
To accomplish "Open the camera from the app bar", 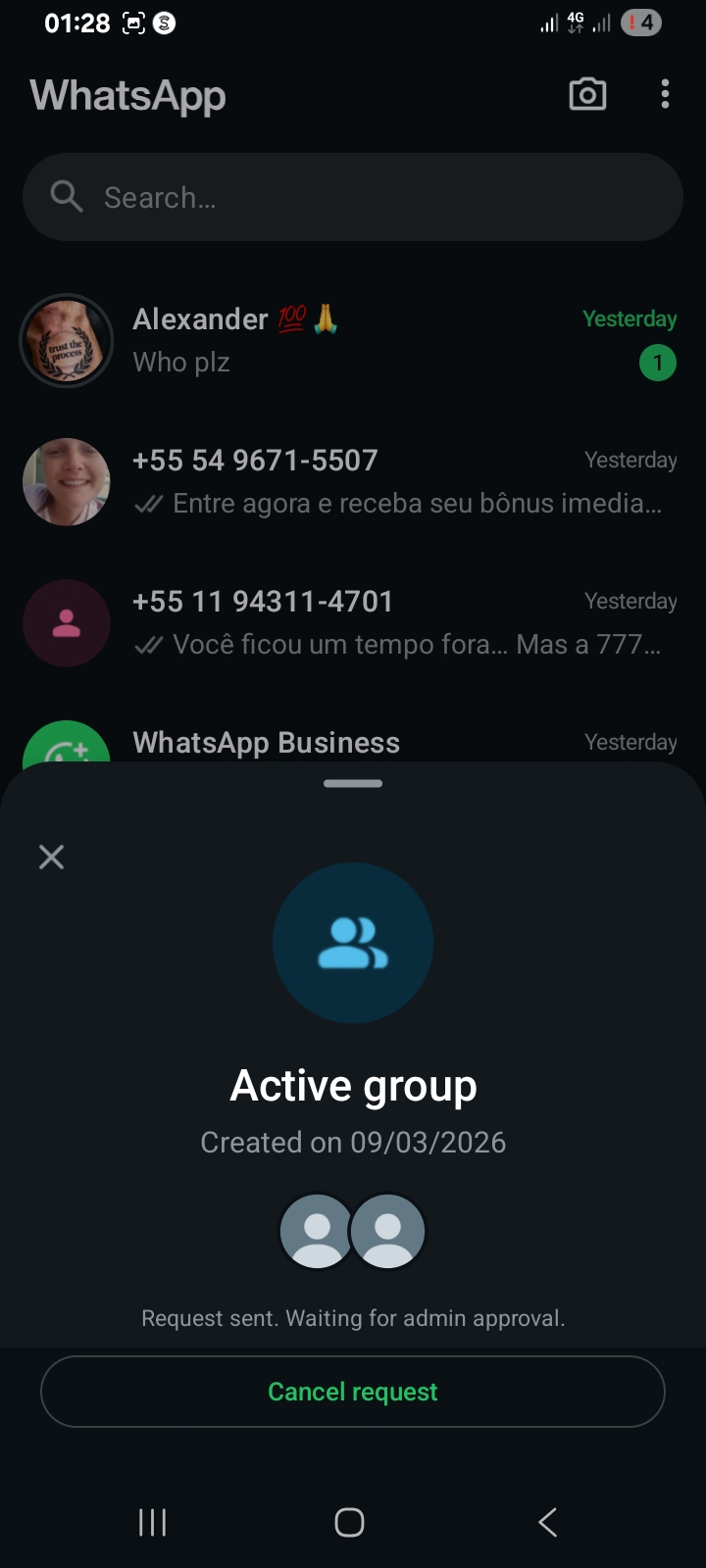I will pos(587,95).
